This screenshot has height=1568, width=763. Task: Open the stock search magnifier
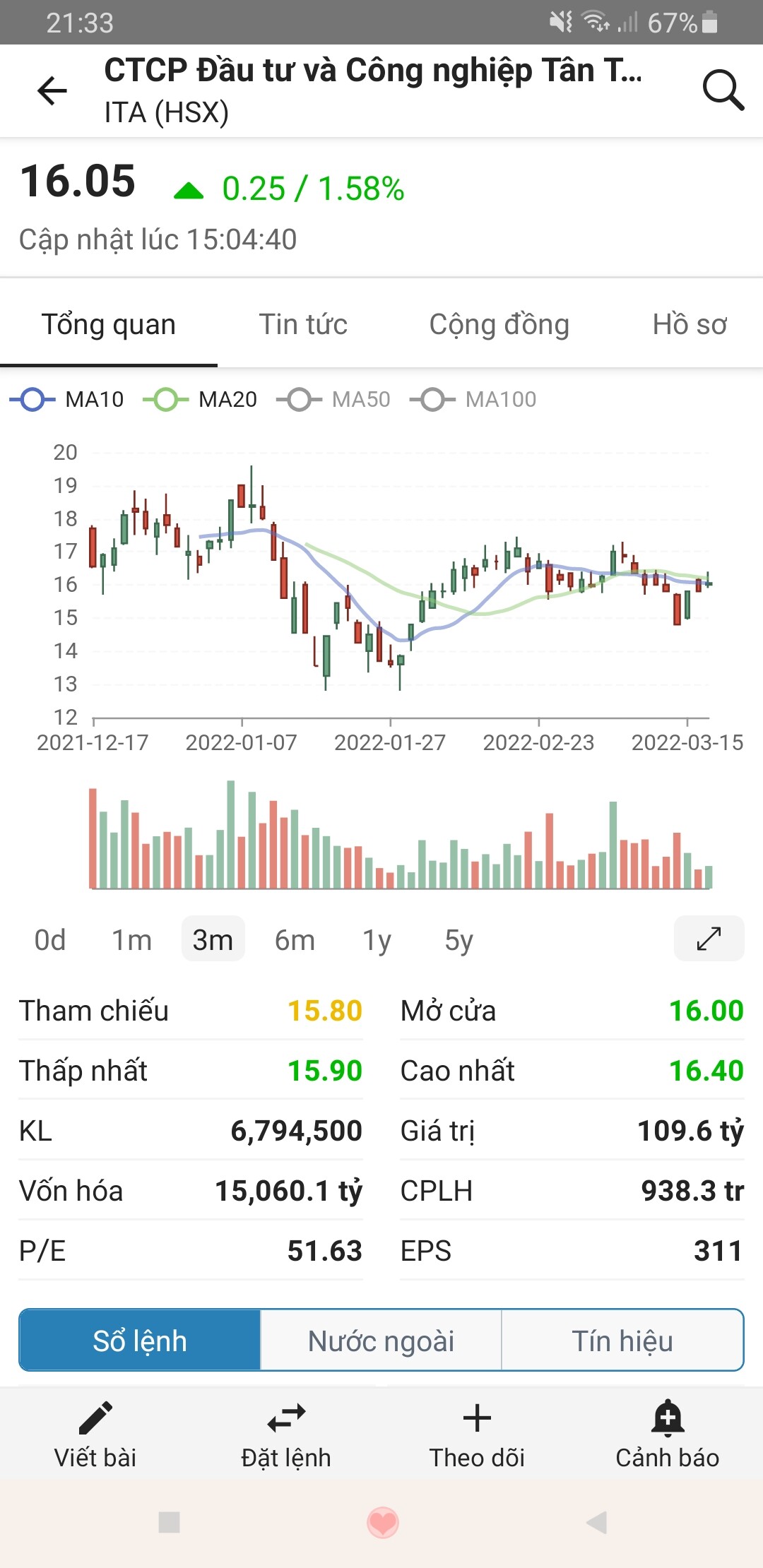[x=723, y=90]
